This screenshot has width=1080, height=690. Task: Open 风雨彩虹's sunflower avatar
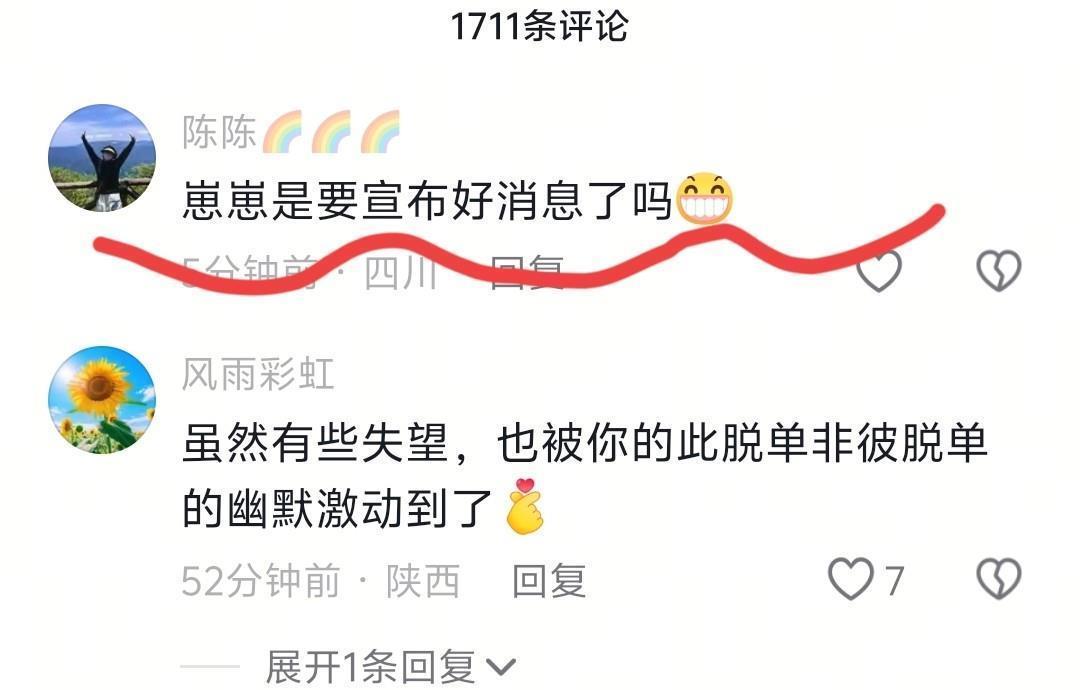[x=102, y=399]
